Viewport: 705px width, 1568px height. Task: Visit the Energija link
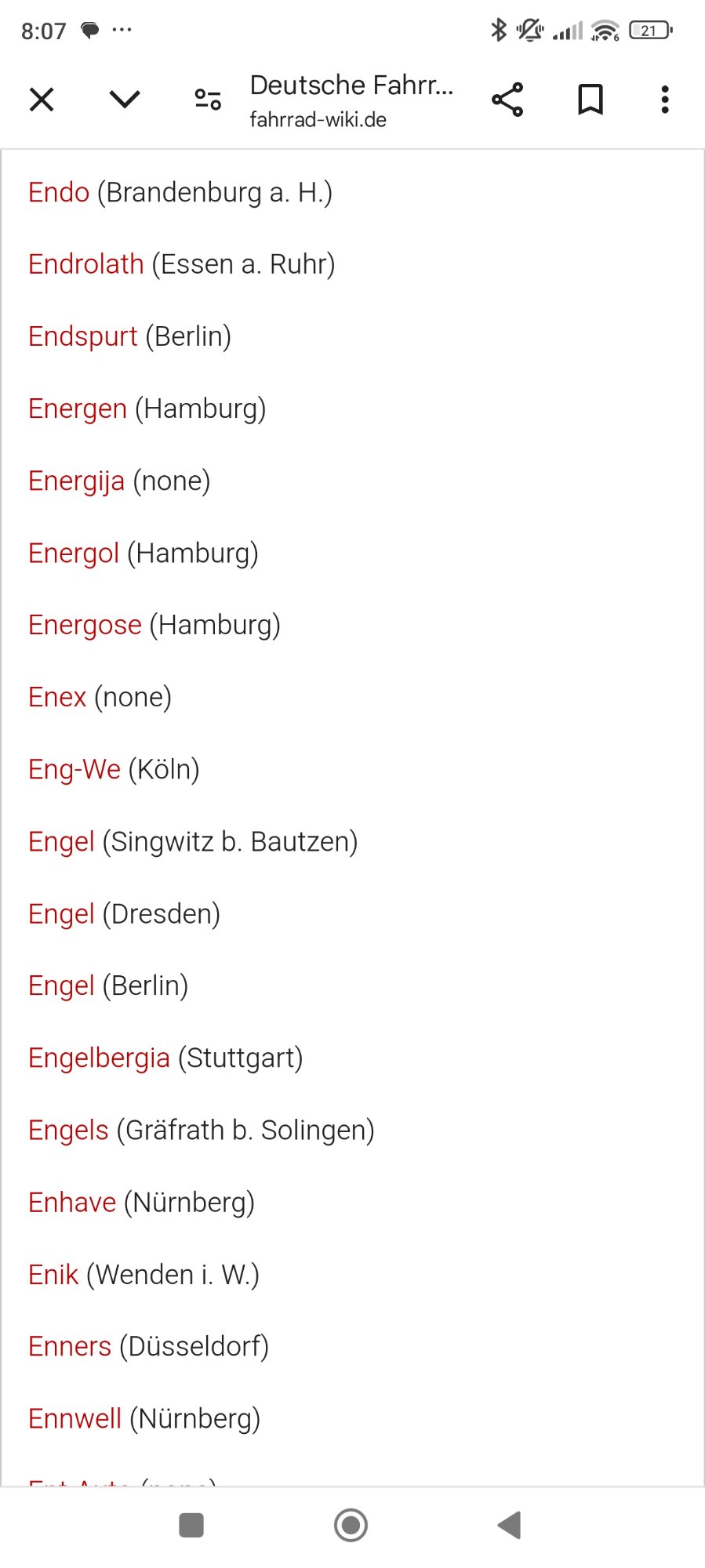[76, 481]
